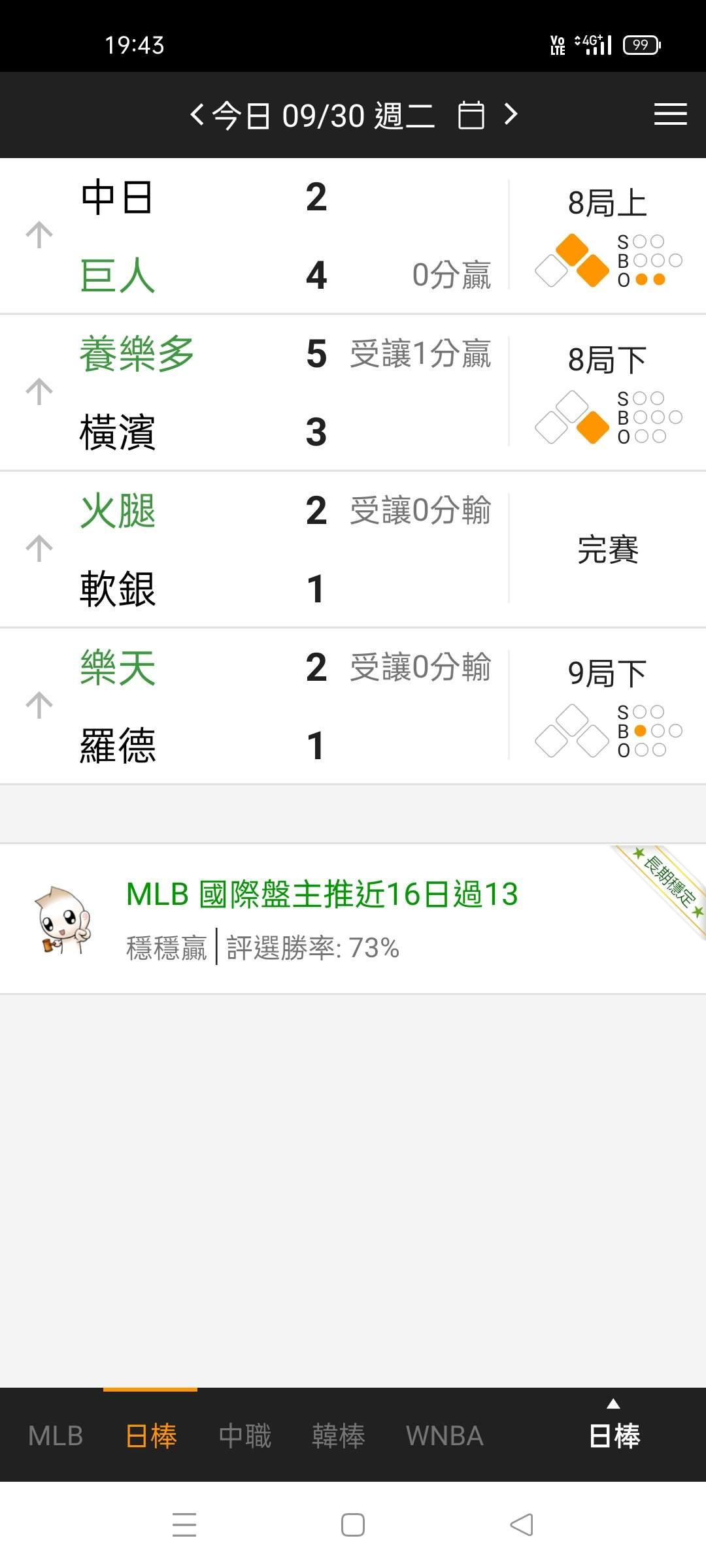
Task: Tap the system back button
Action: (522, 1525)
